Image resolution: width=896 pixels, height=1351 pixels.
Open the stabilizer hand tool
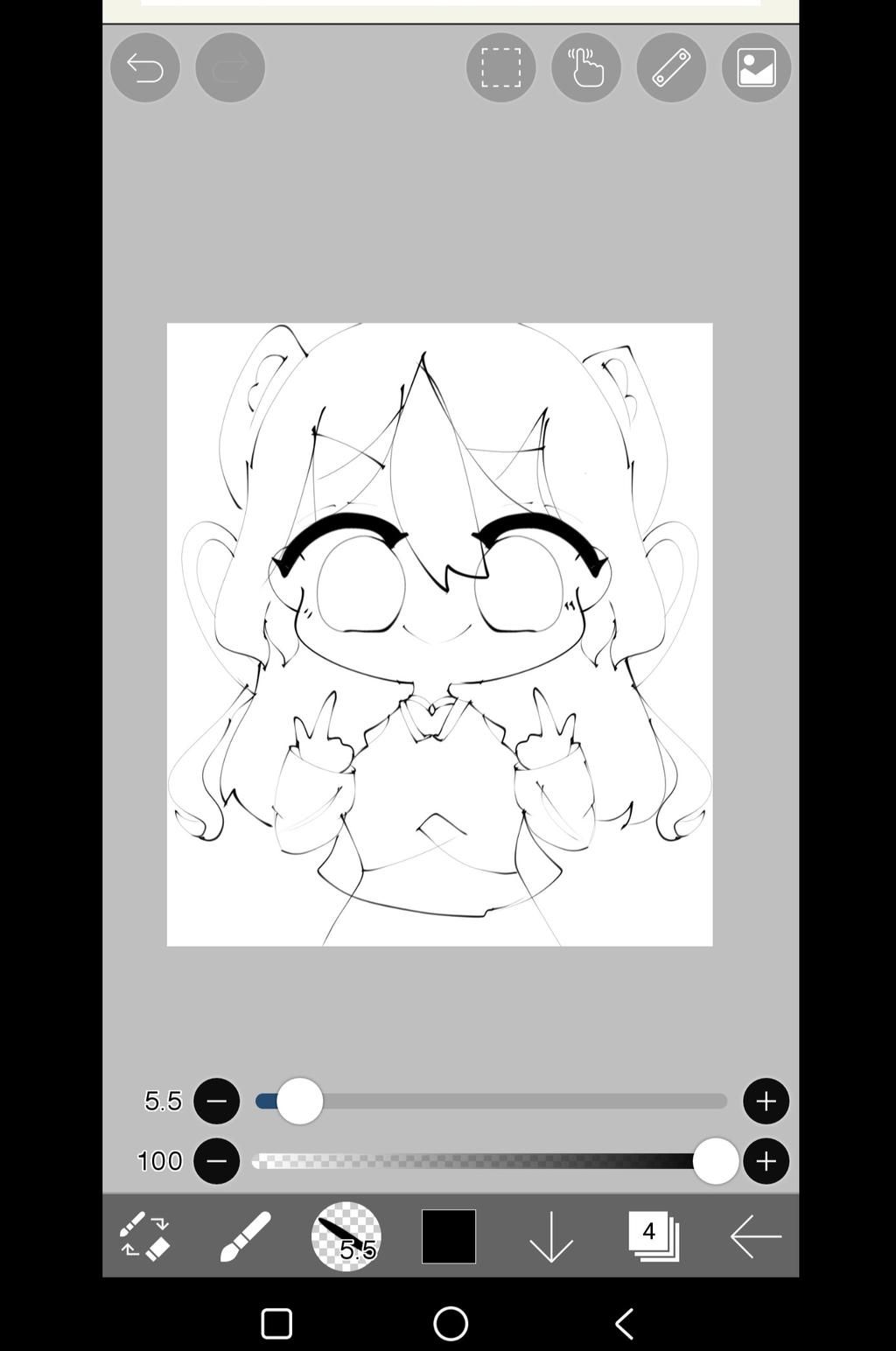pyautogui.click(x=586, y=67)
